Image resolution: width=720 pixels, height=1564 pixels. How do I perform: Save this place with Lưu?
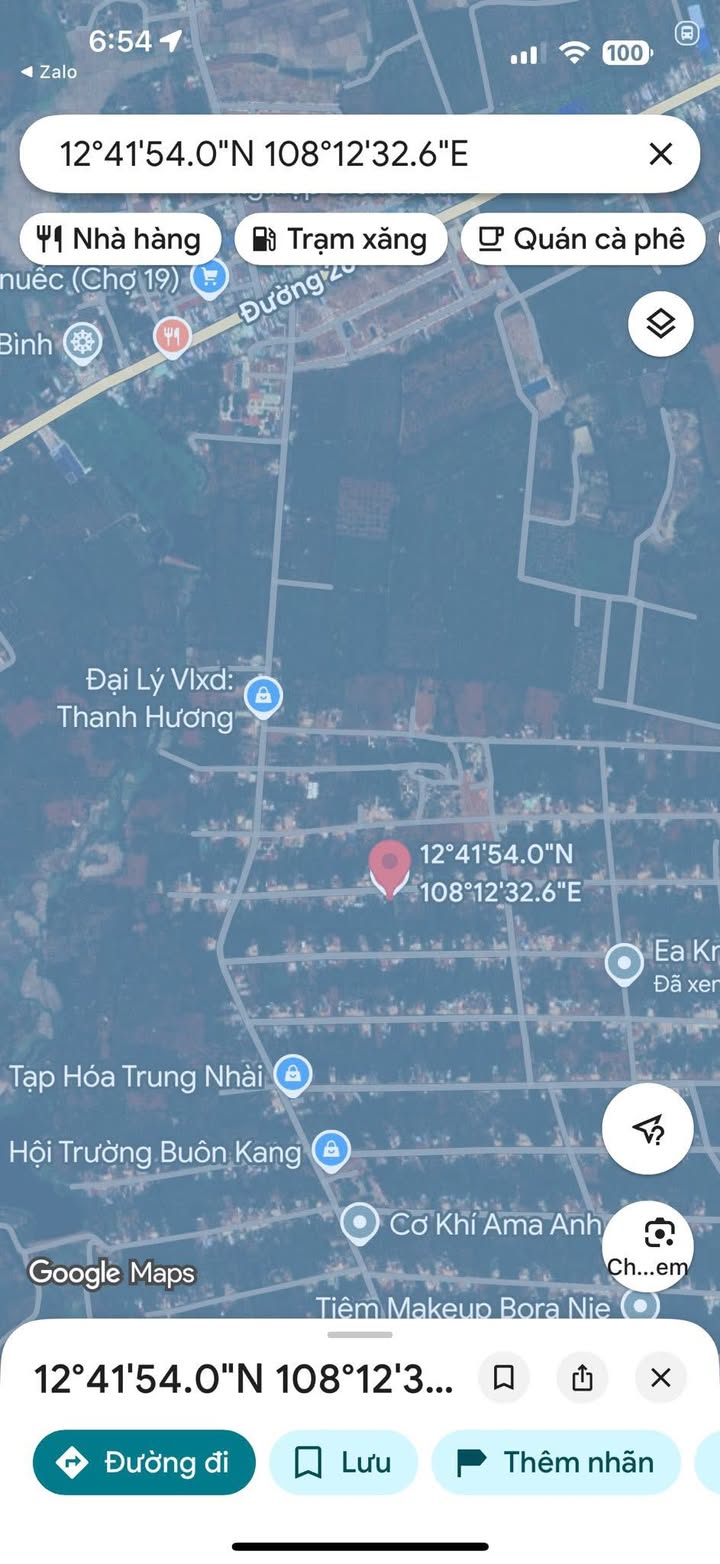coord(343,1462)
